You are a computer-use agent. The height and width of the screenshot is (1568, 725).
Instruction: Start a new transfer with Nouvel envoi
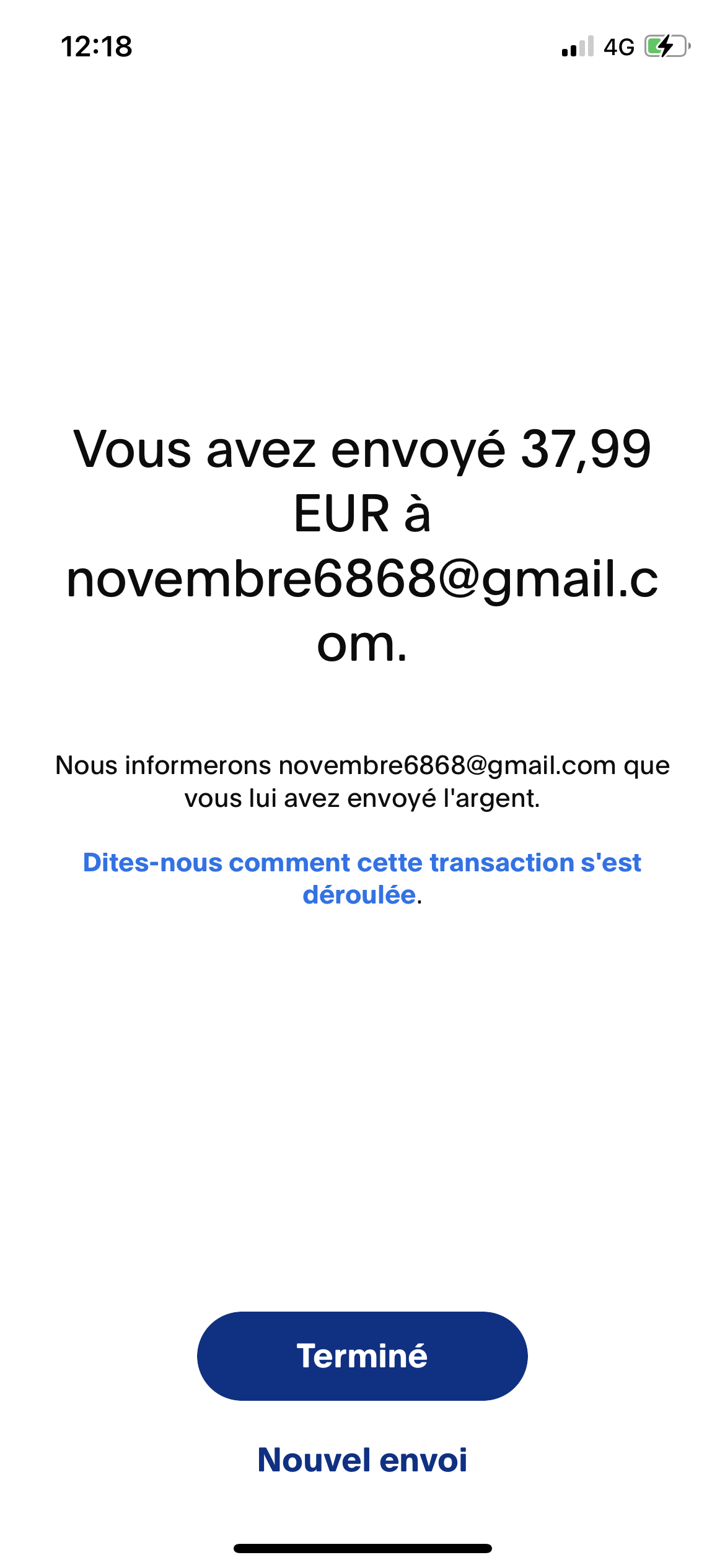pyautogui.click(x=362, y=1460)
